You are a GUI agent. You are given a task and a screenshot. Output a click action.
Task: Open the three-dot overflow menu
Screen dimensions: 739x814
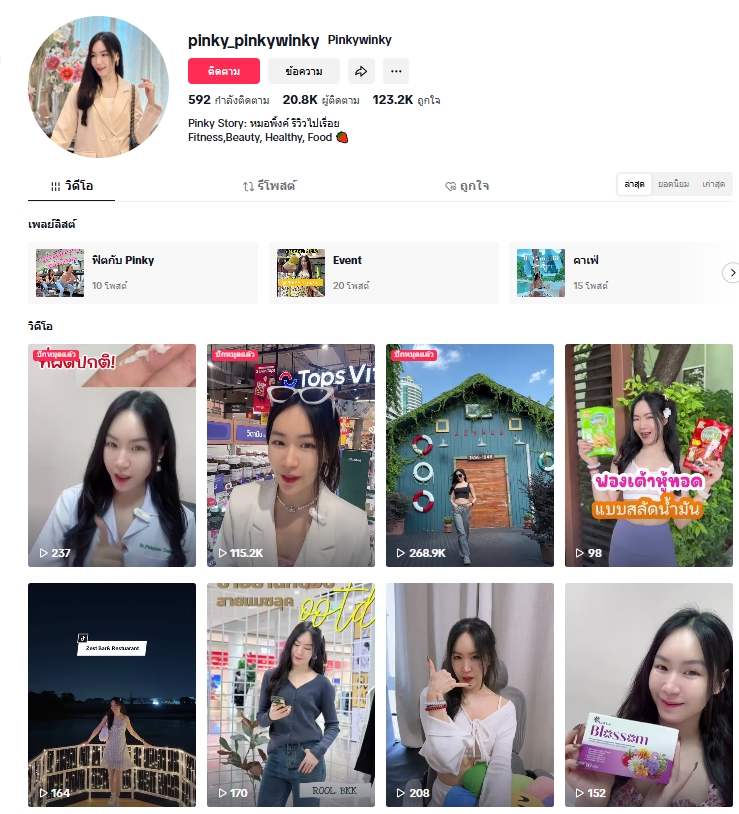396,71
